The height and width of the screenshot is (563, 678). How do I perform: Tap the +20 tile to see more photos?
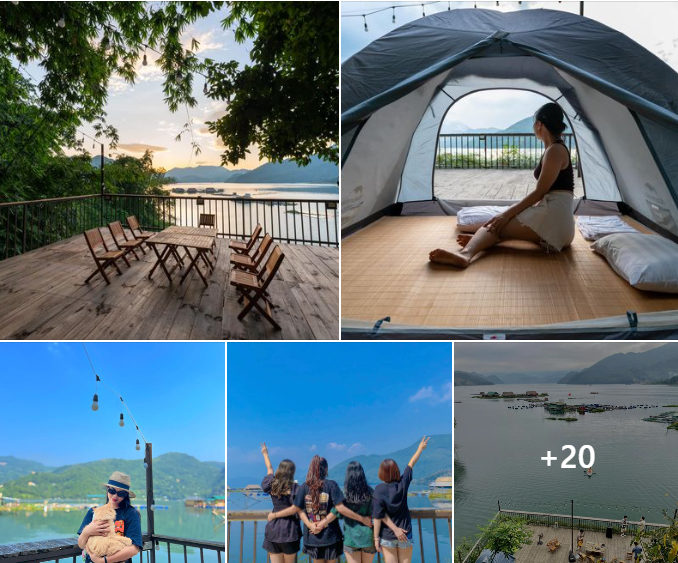(x=566, y=452)
